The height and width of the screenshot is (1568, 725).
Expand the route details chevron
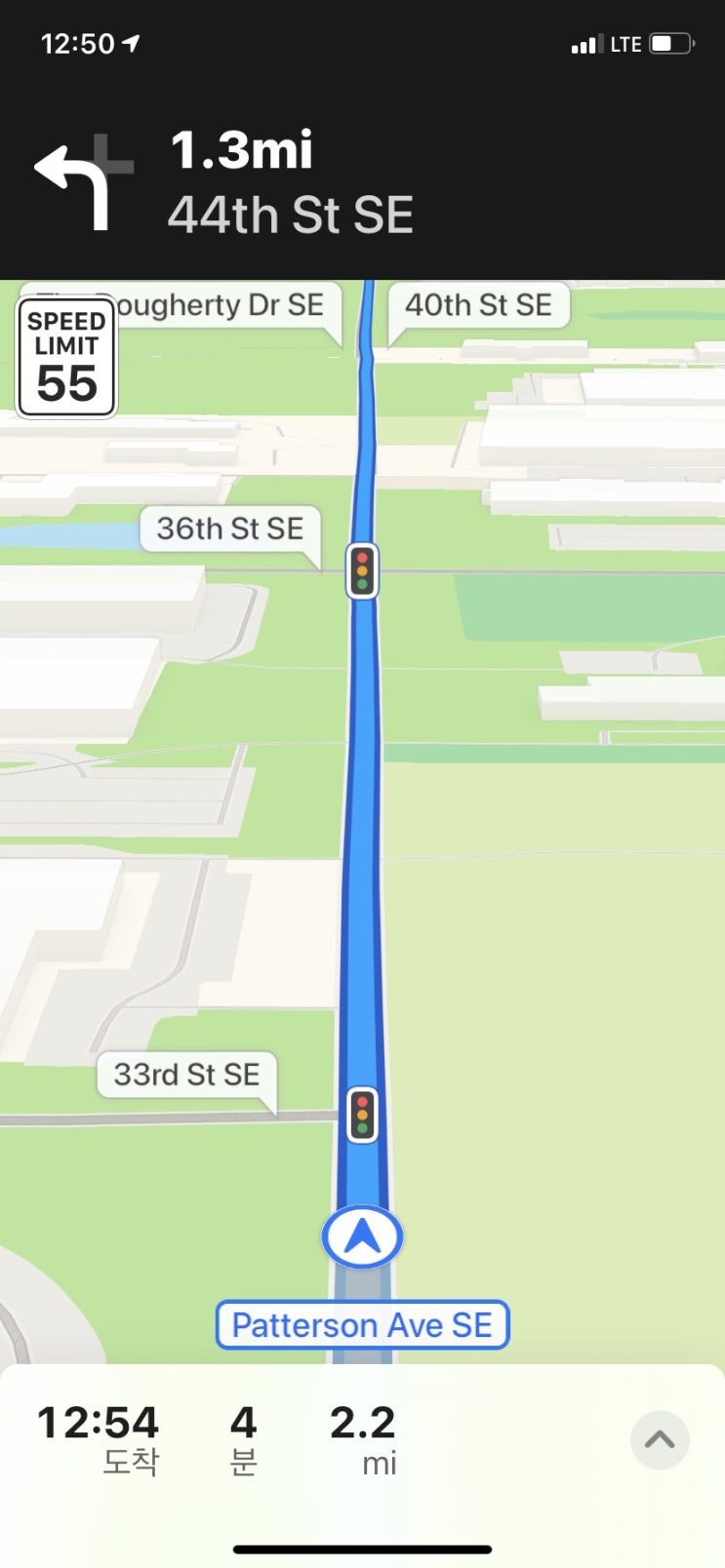(x=660, y=1440)
